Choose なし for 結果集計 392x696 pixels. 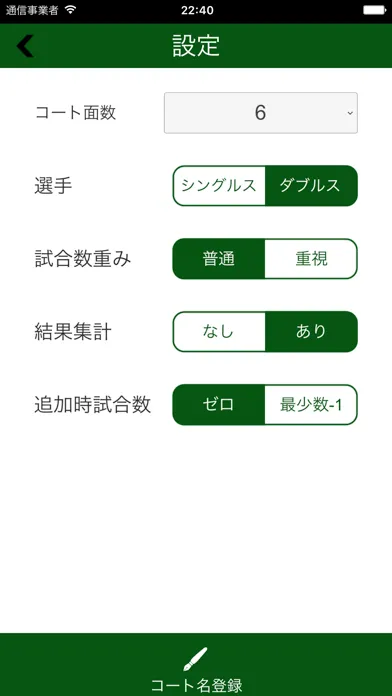tap(219, 332)
